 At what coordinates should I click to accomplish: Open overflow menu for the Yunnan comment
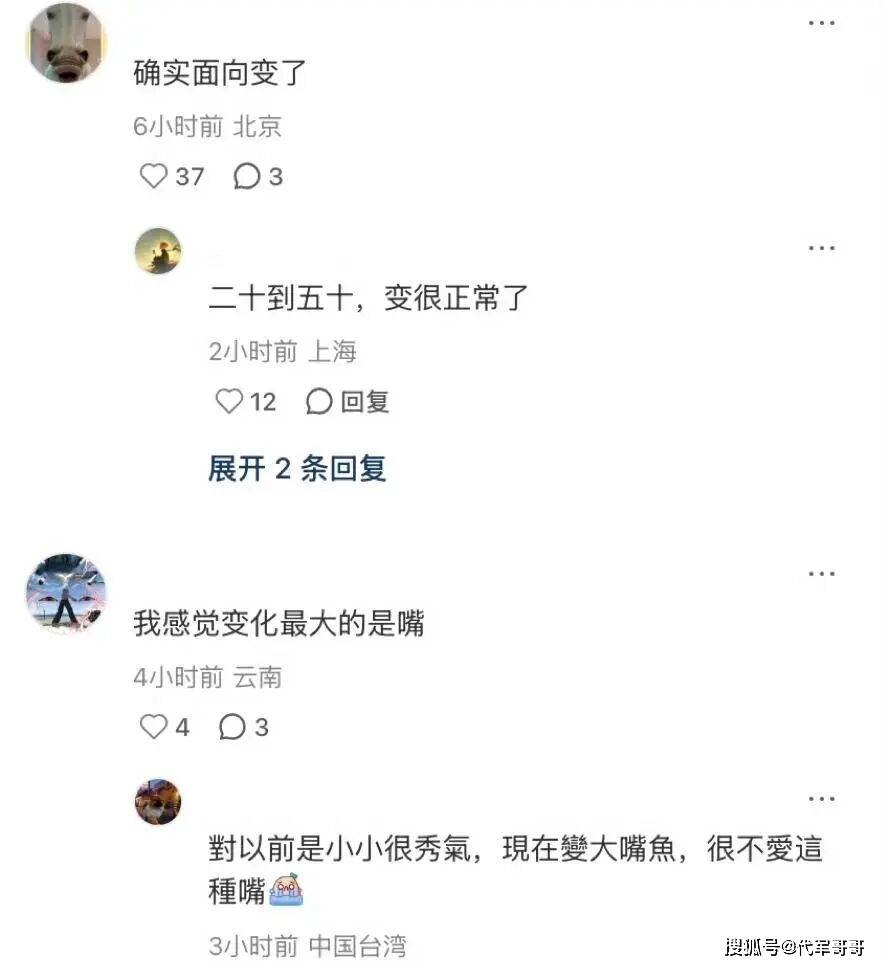pyautogui.click(x=821, y=574)
